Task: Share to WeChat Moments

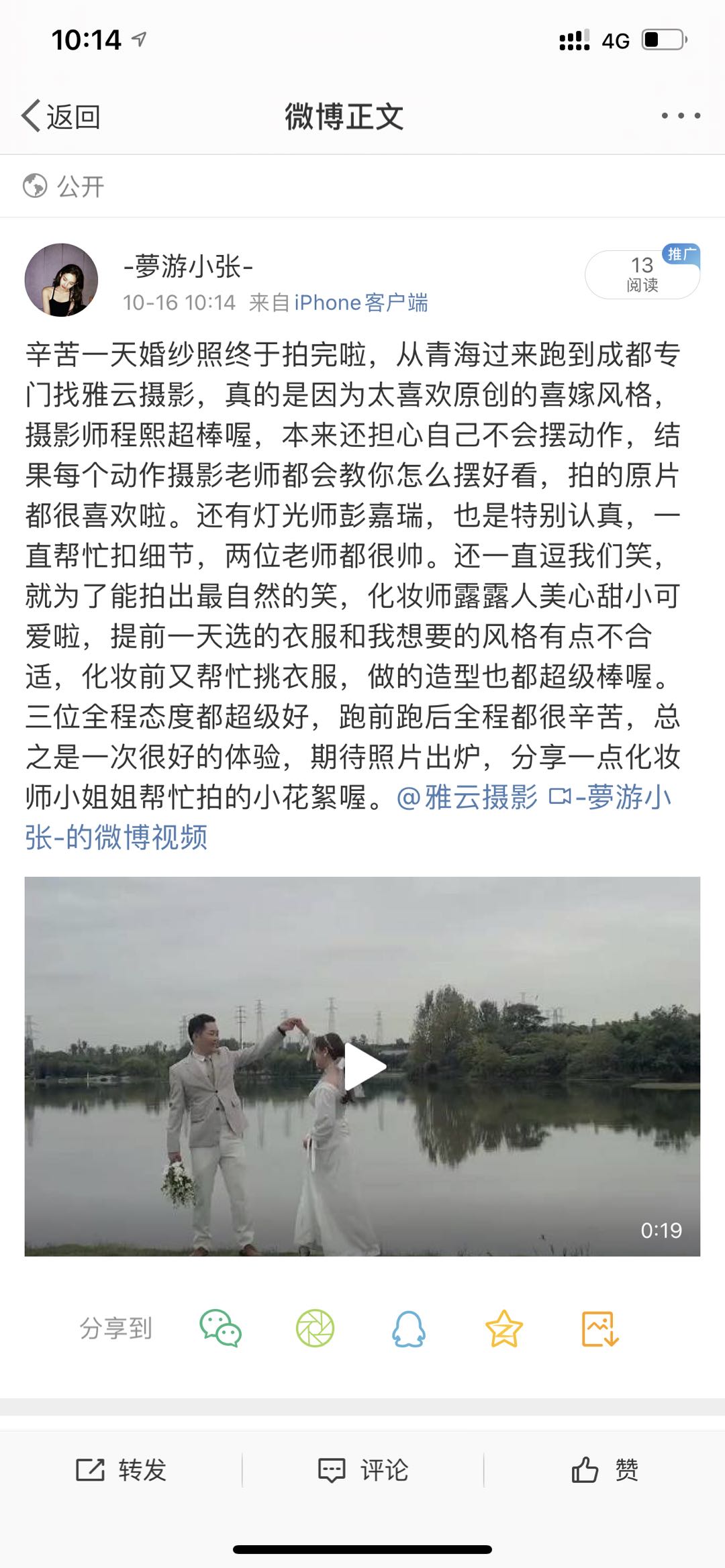Action: [315, 1328]
